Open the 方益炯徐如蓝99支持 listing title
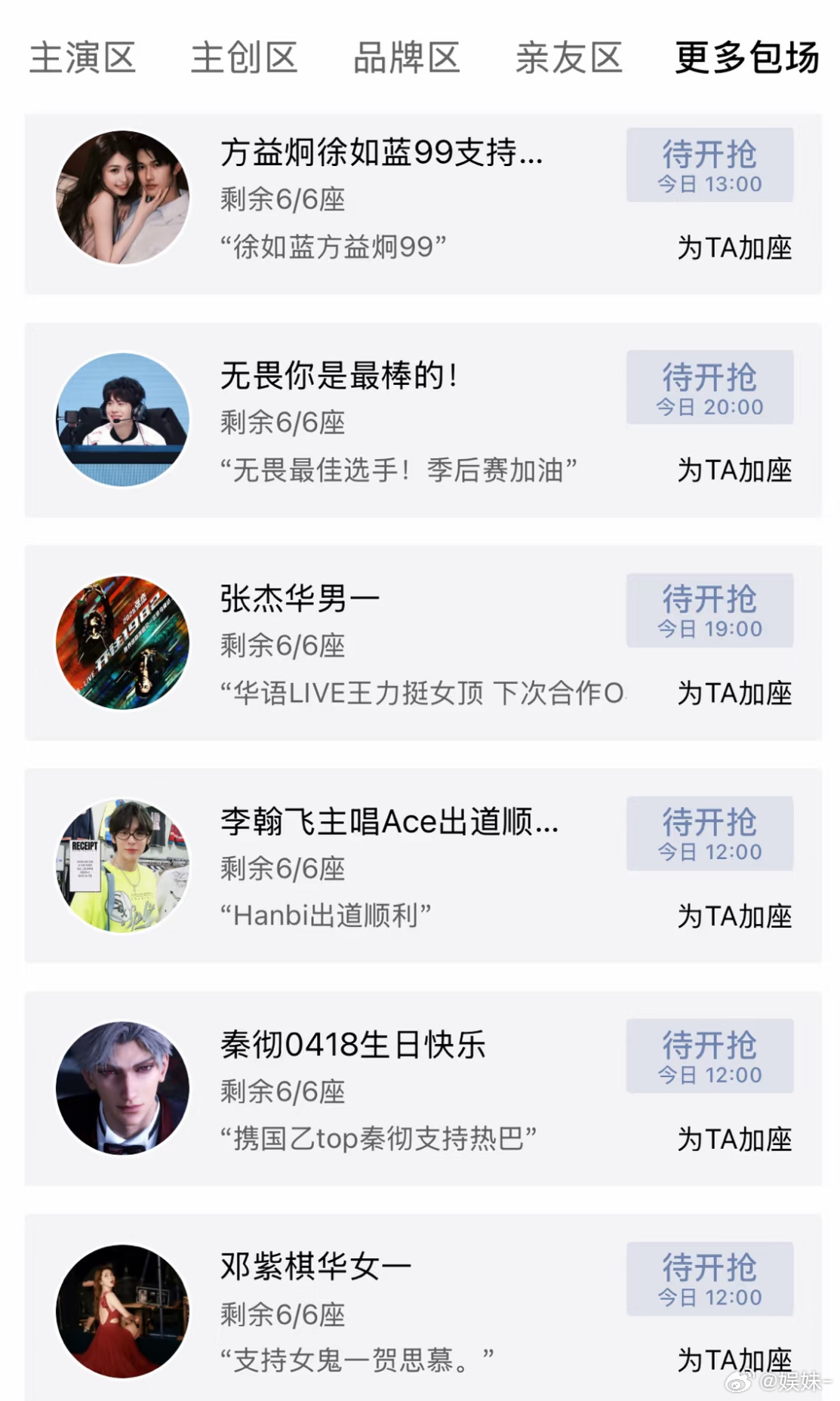Screen dimensions: 840x1401 point(386,156)
